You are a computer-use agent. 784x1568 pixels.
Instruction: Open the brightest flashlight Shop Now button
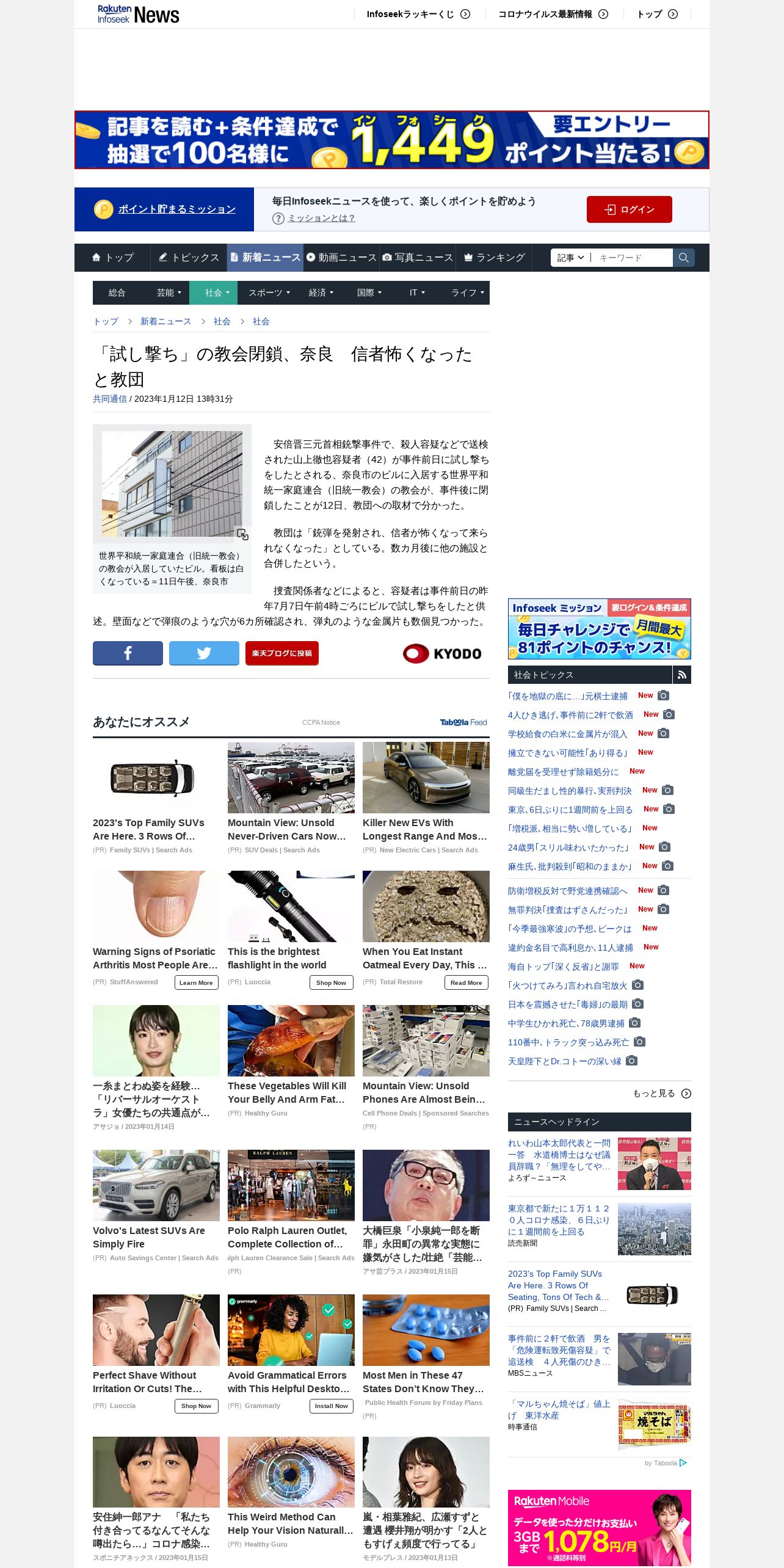331,982
